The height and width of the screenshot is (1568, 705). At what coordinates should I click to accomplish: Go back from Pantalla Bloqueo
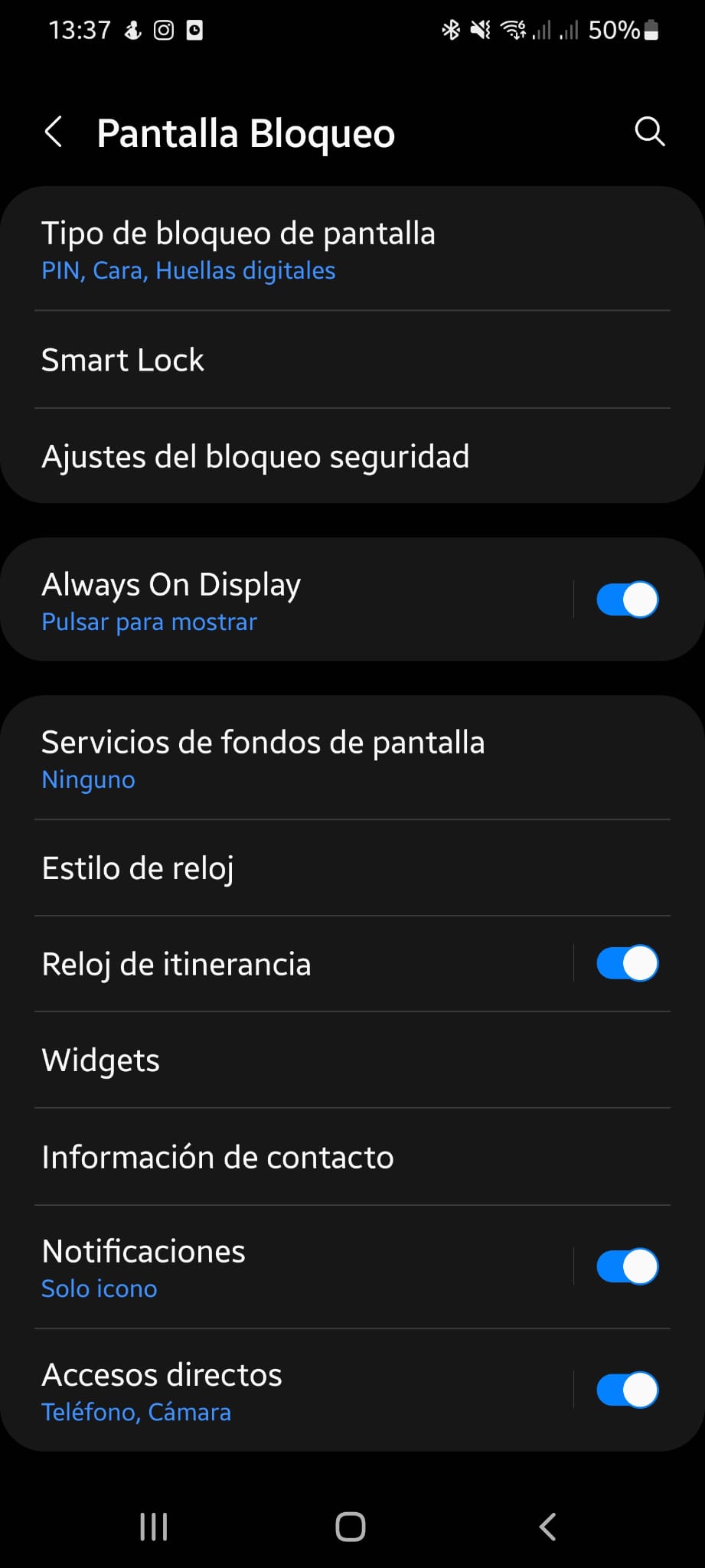coord(54,132)
